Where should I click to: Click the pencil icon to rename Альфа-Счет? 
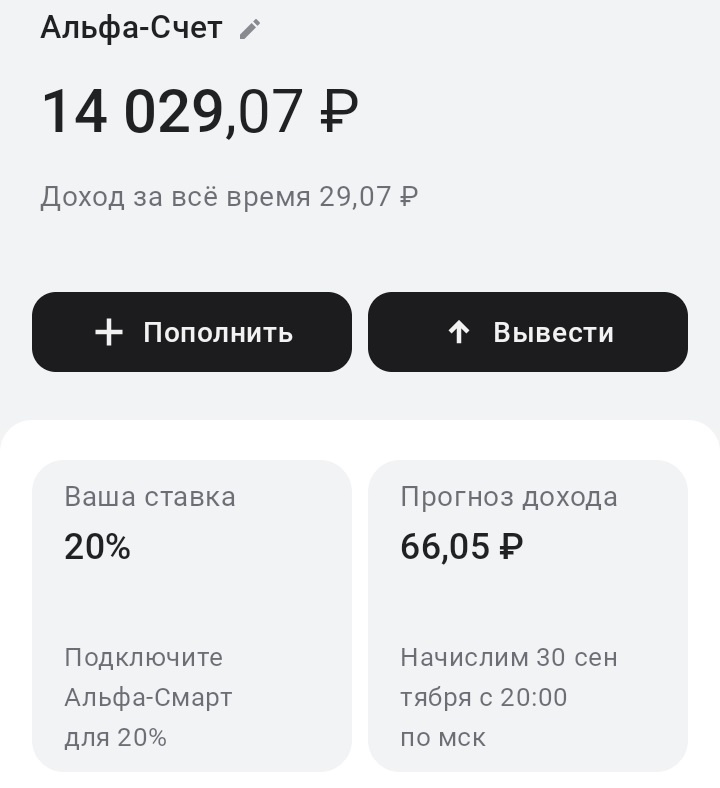click(247, 28)
